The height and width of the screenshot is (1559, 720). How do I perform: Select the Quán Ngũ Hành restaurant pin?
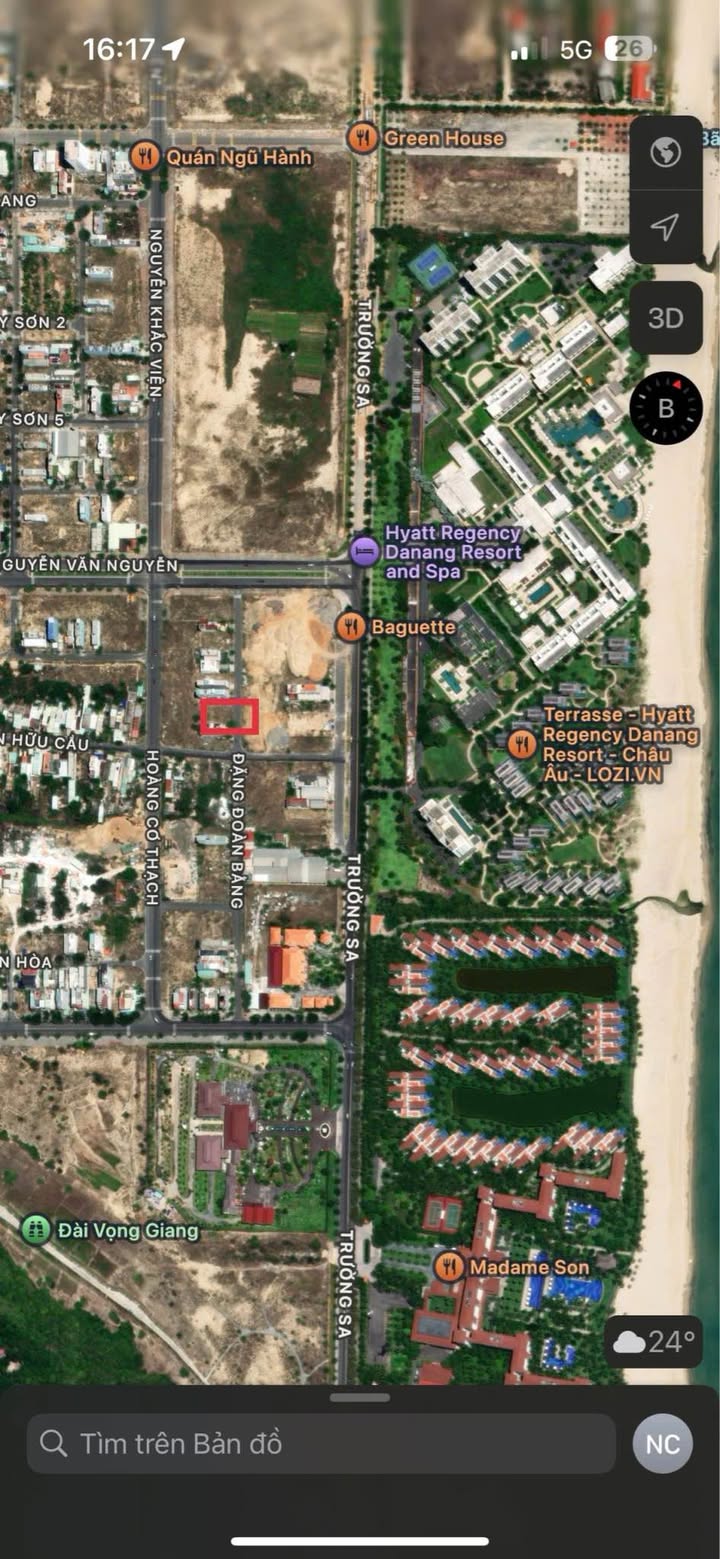coord(145,156)
